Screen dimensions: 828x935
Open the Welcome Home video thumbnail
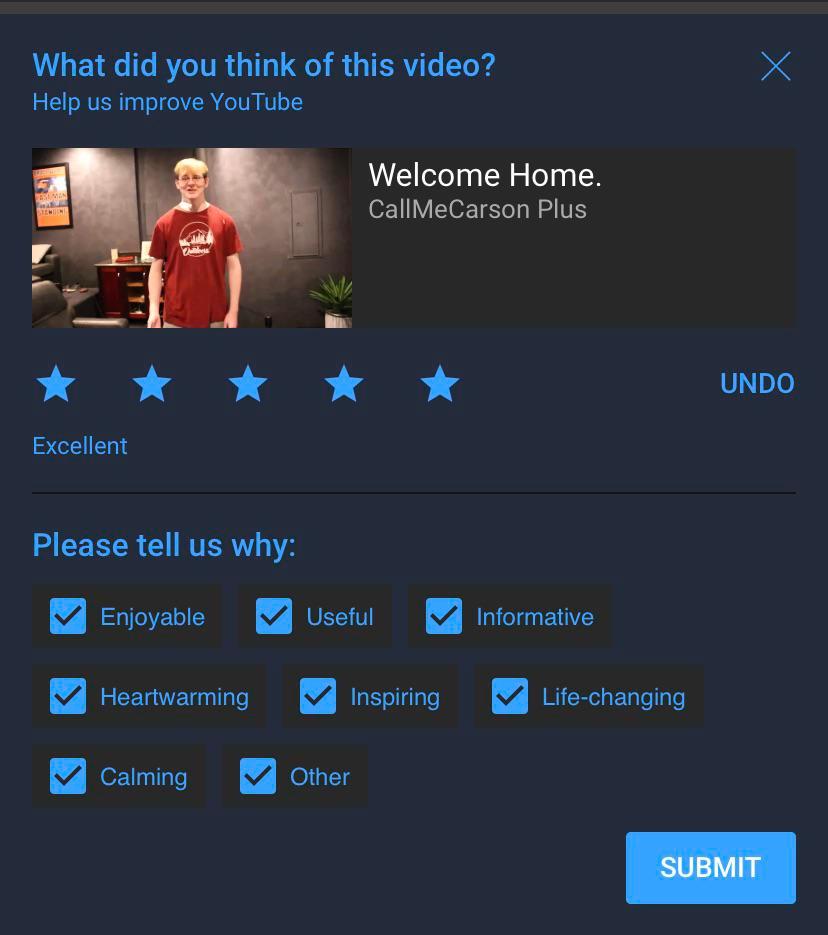coord(192,238)
